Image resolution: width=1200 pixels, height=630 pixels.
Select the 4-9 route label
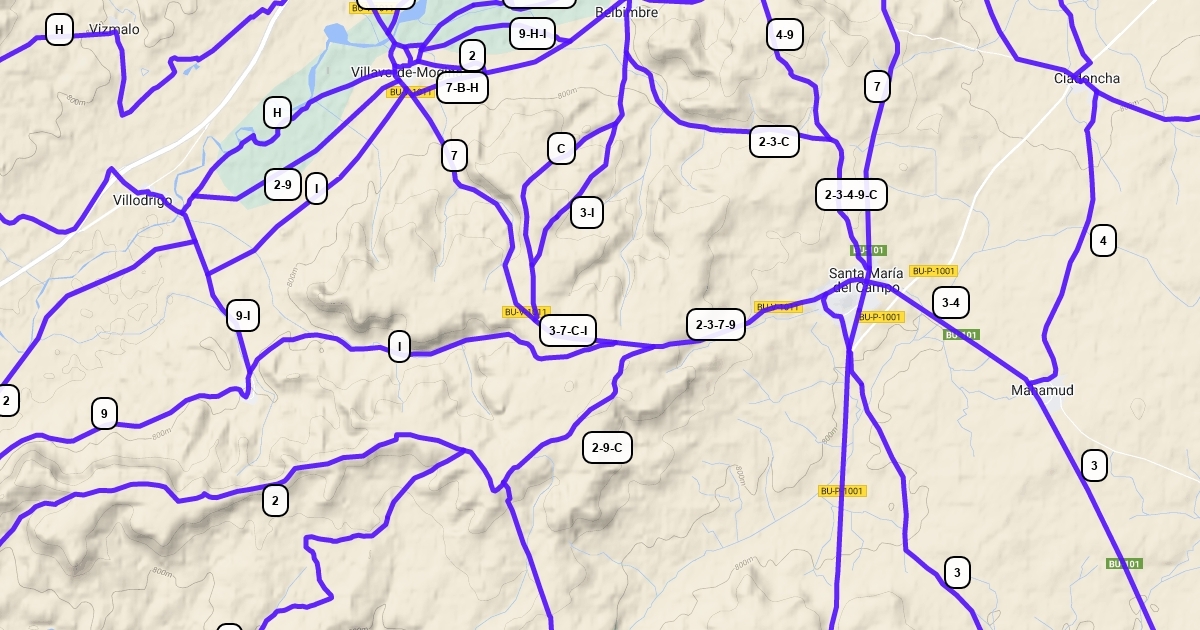785,35
